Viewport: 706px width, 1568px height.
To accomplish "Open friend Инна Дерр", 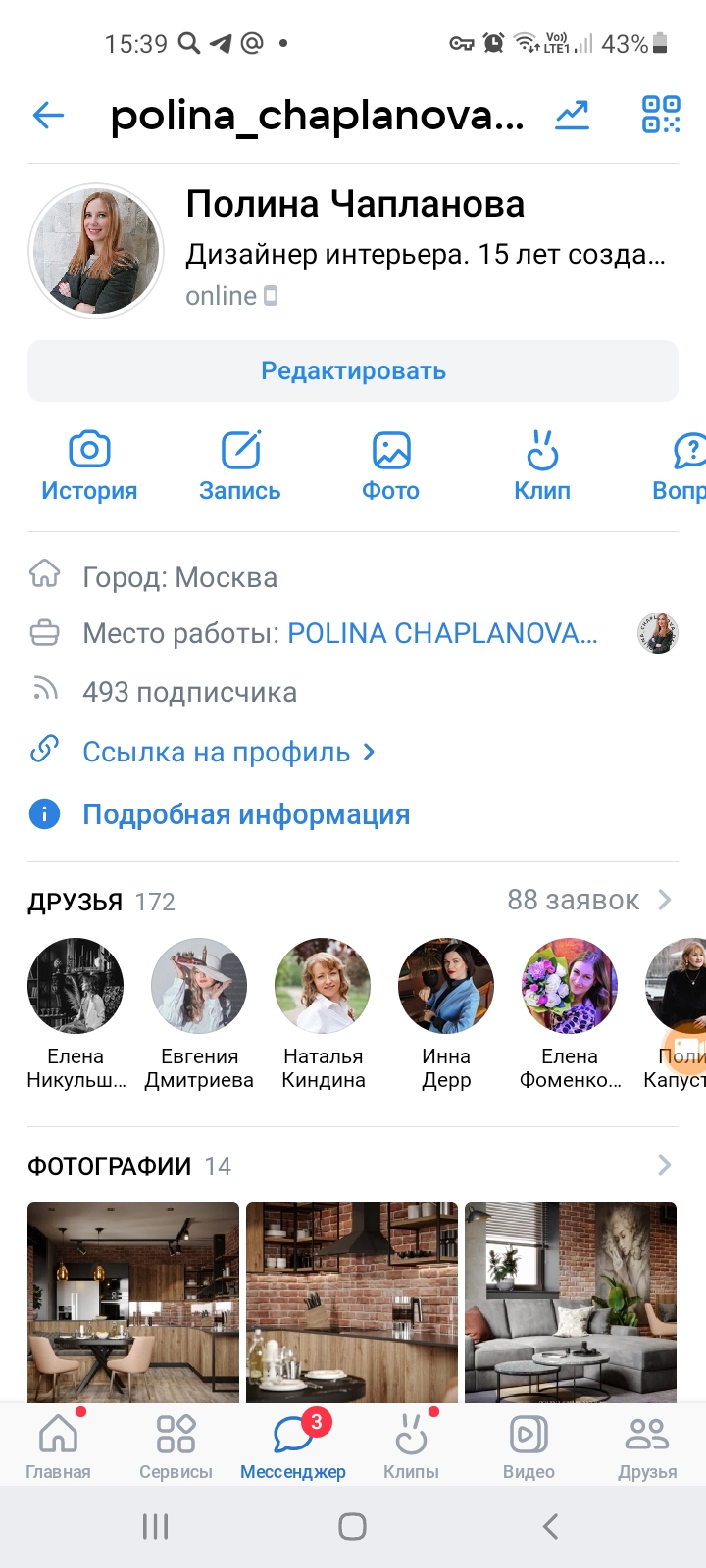I will (x=446, y=1014).
